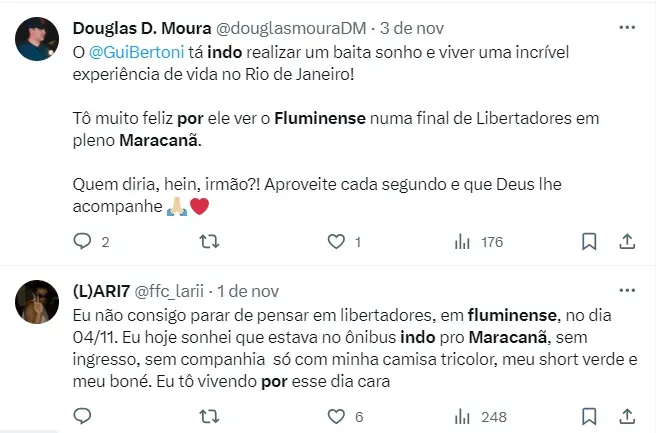The width and height of the screenshot is (658, 433).
Task: Like (L)ARI7's tweet
Action: [337, 416]
